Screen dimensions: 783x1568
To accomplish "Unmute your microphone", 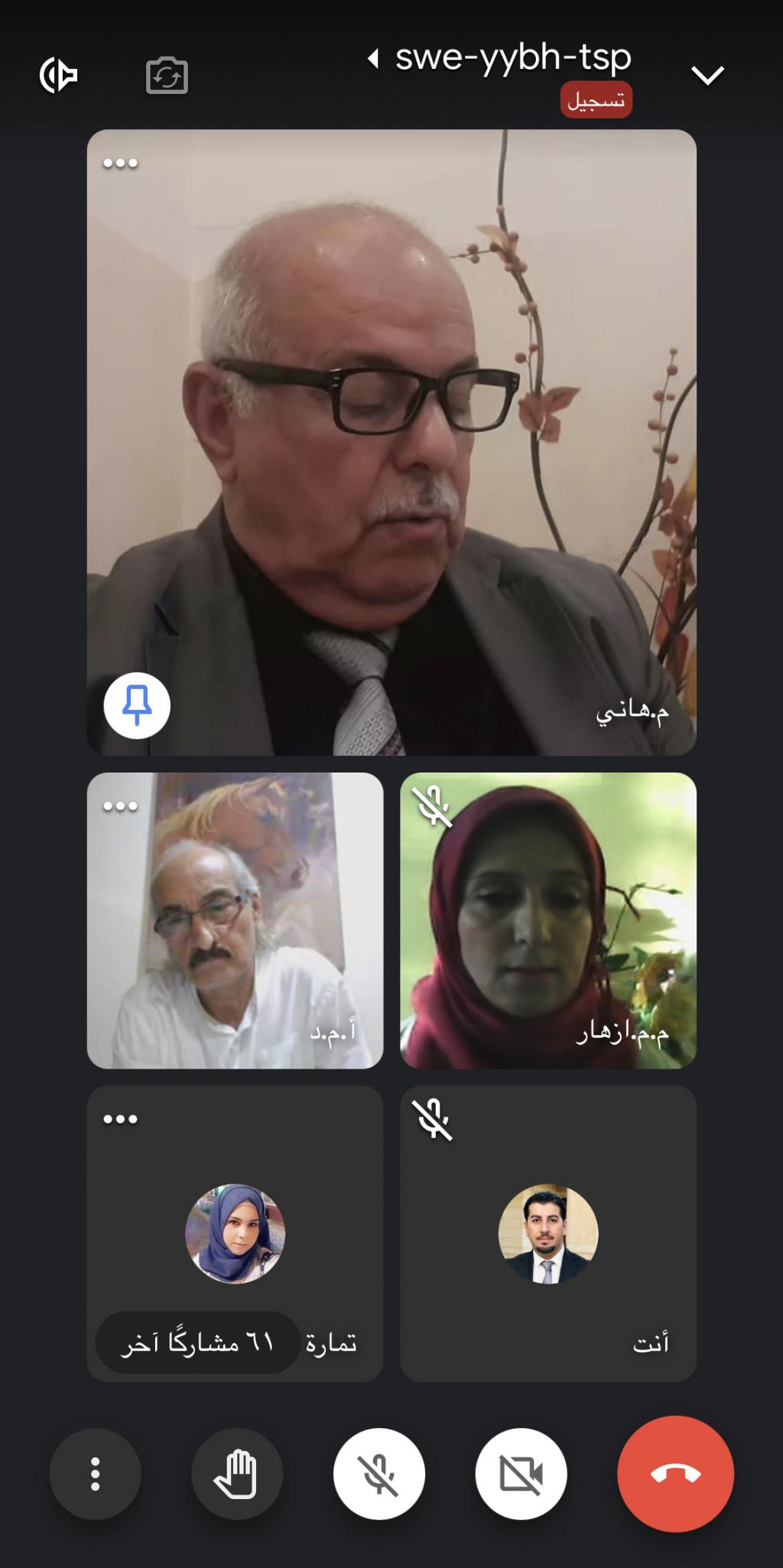I will 379,1473.
